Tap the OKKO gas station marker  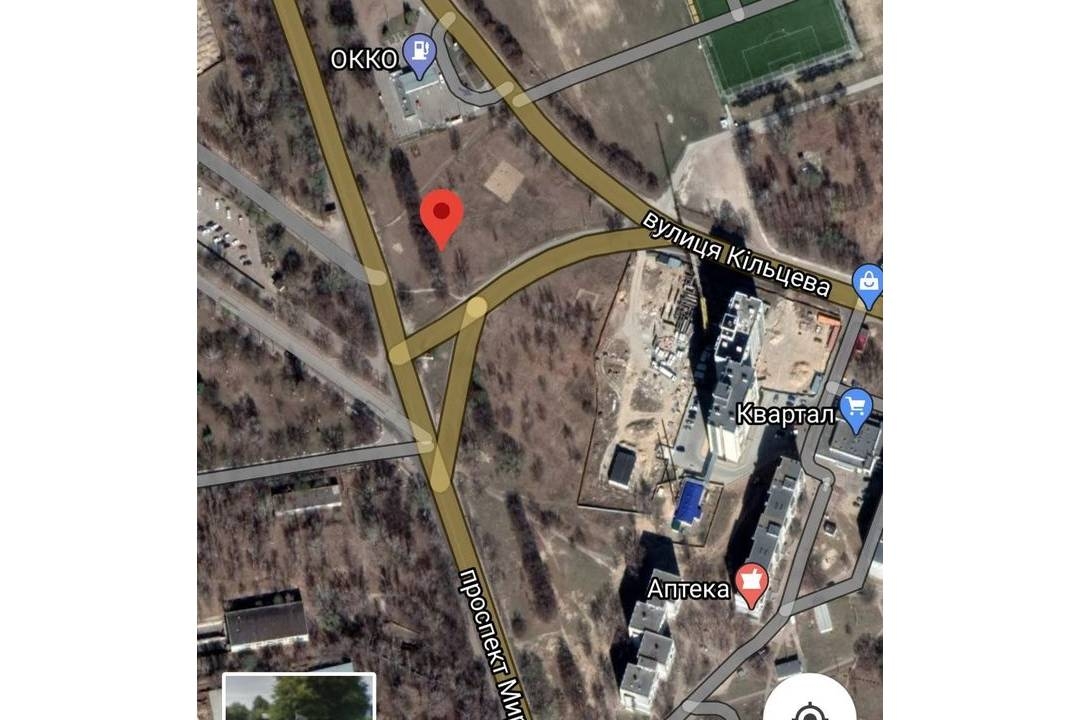point(418,53)
